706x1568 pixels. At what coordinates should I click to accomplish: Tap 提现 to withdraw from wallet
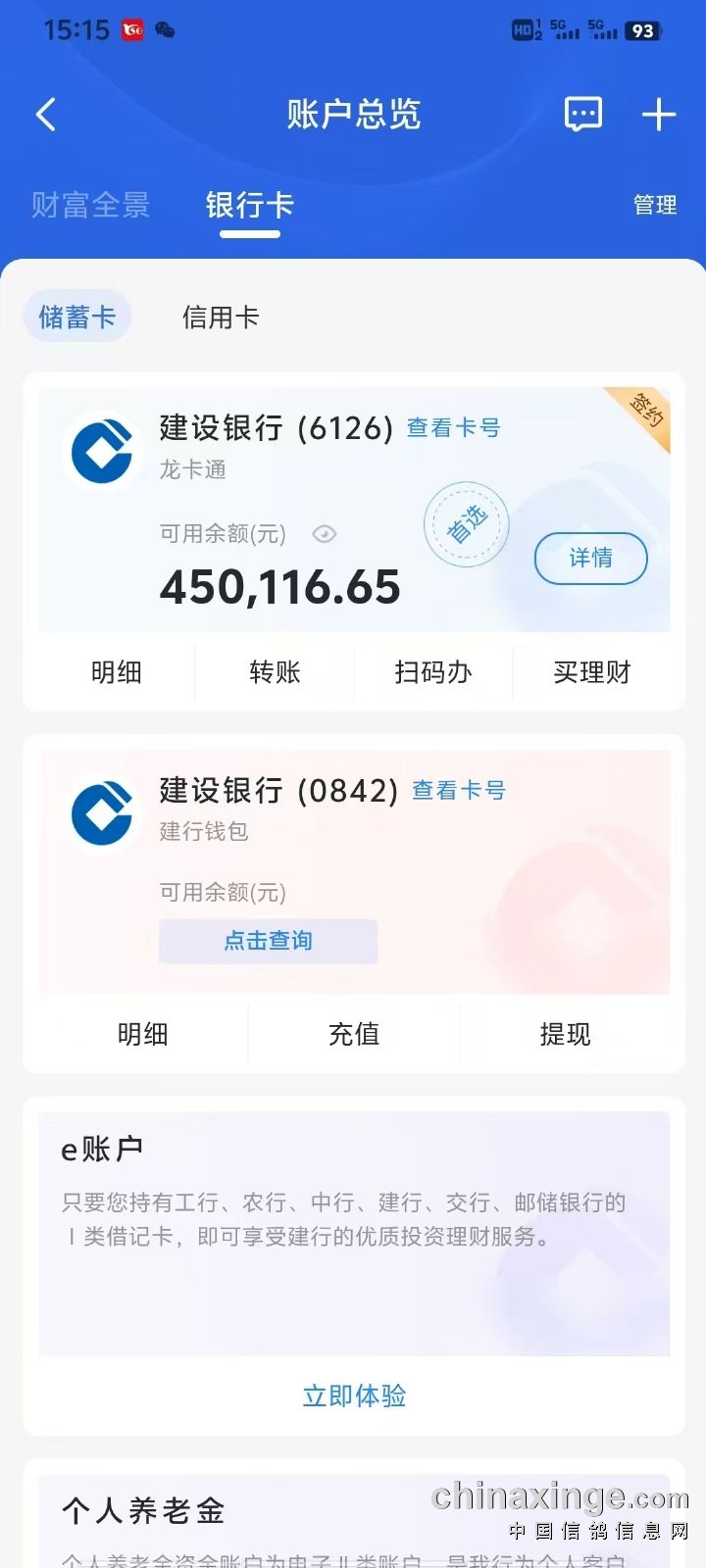(565, 1034)
